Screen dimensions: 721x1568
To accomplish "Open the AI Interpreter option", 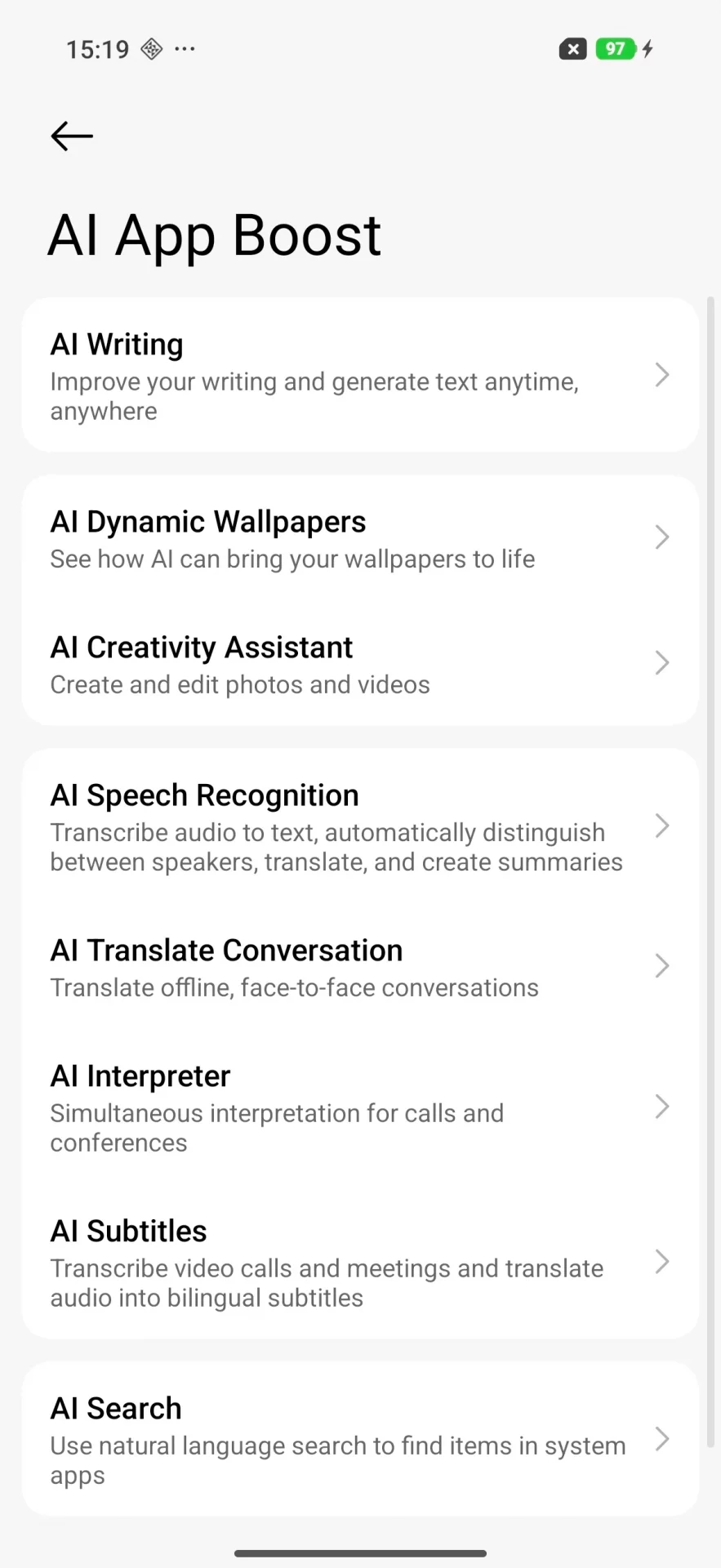I will [x=359, y=1108].
